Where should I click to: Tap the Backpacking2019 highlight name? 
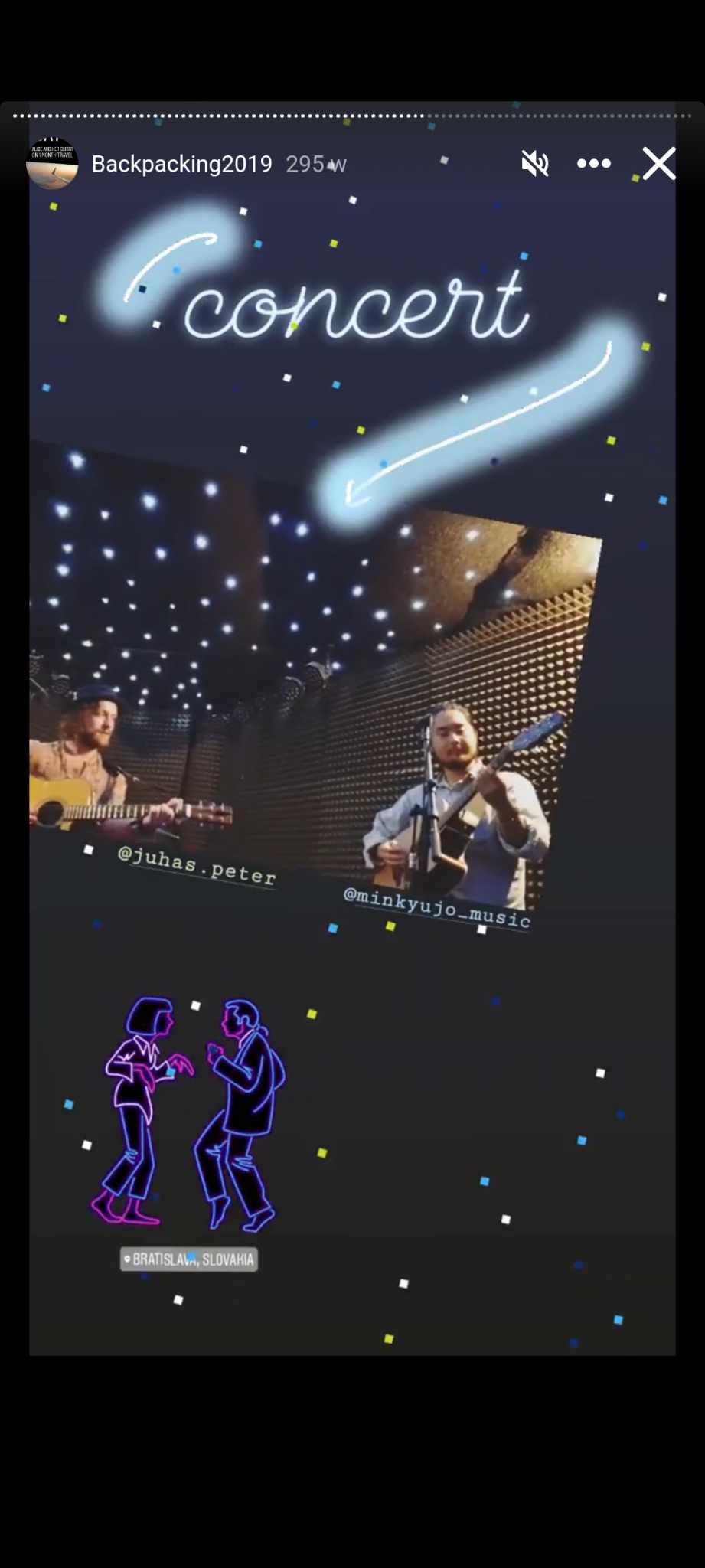(x=181, y=164)
